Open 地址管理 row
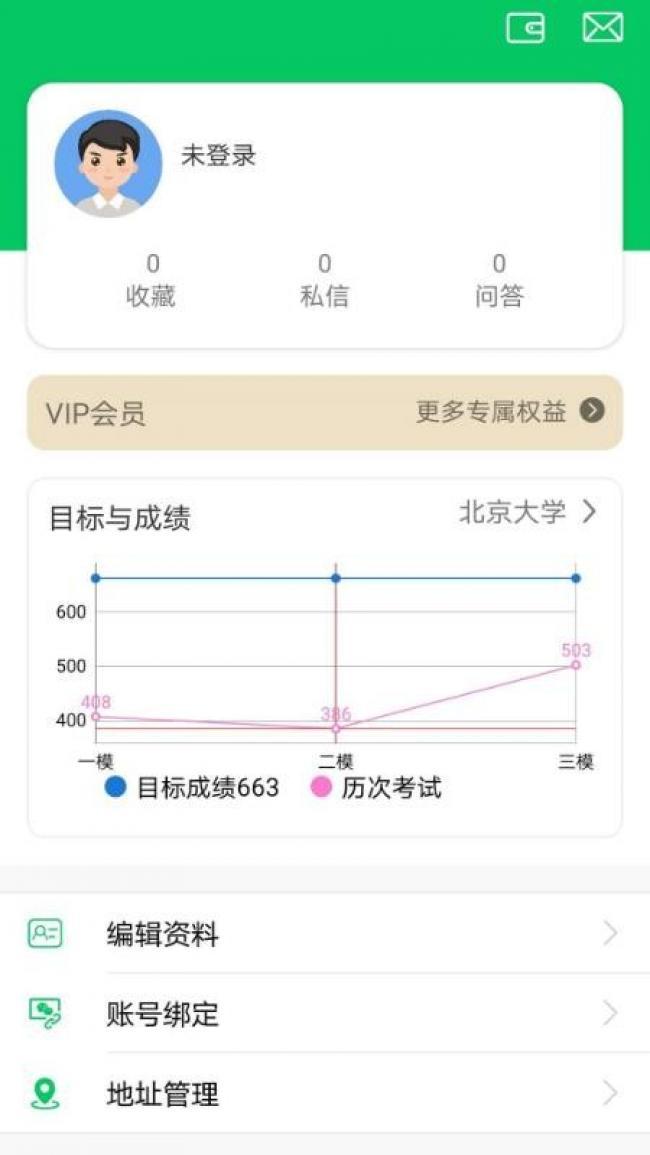650x1155 pixels. 325,1093
